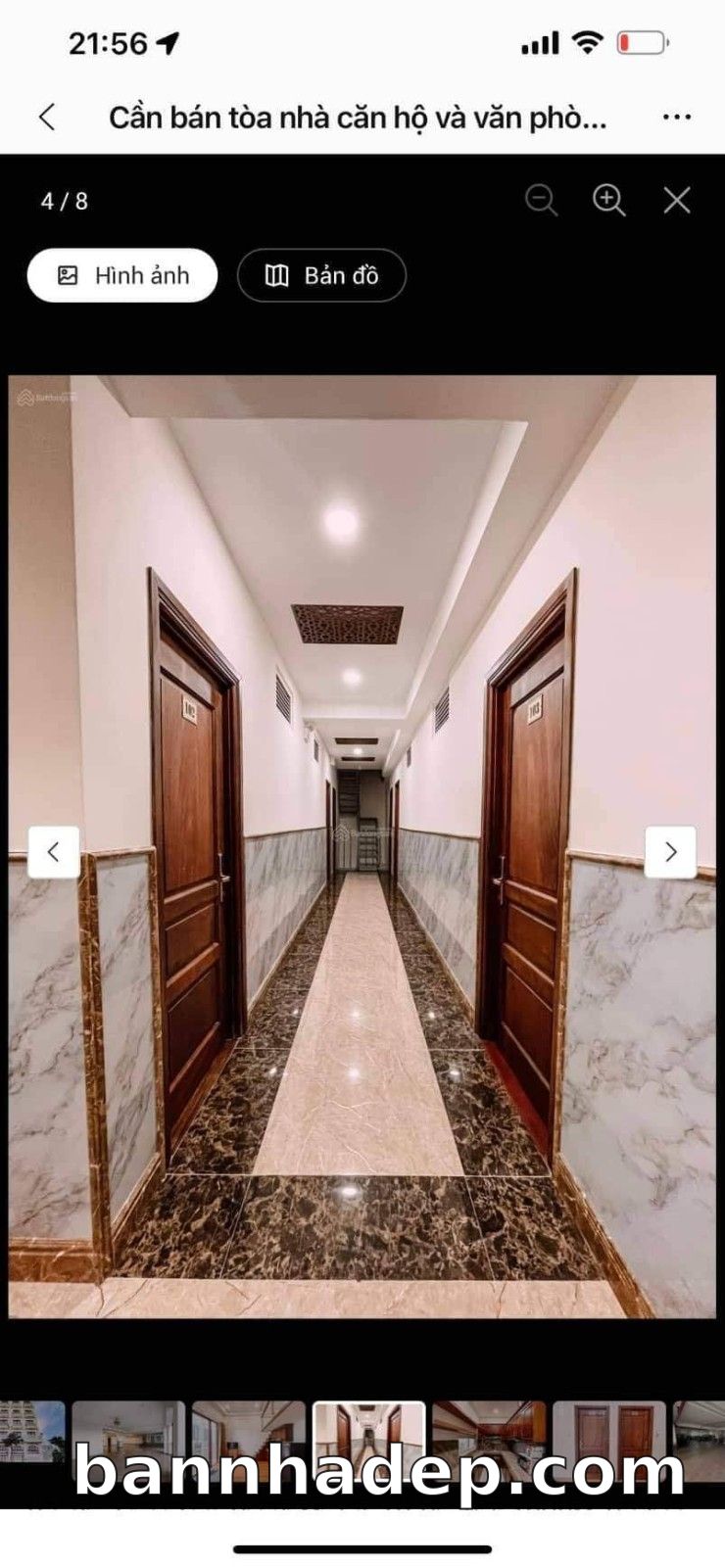Open the three-dot overflow menu
Screen dimensions: 725x1568
677,119
